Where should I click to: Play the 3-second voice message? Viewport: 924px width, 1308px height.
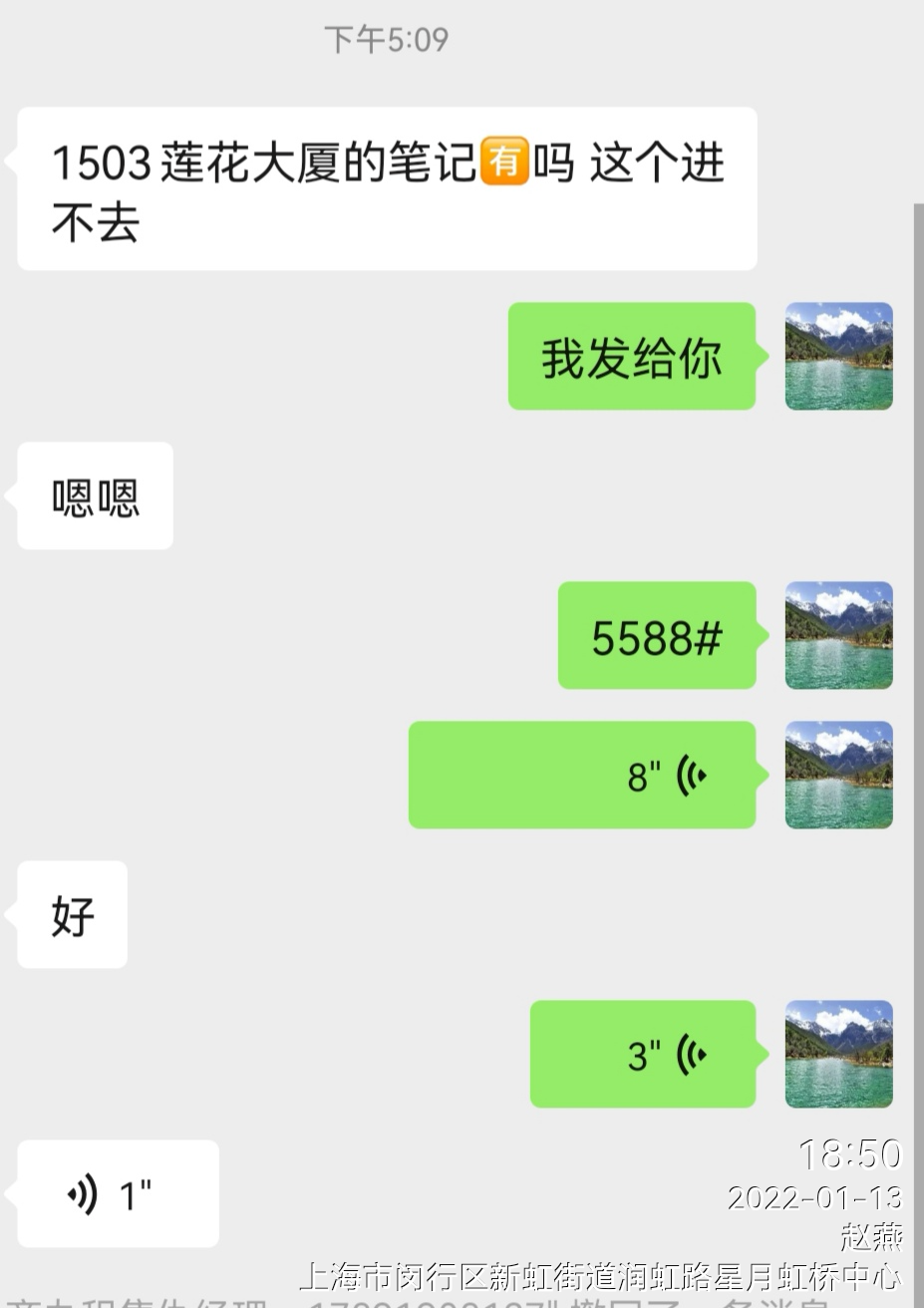(643, 1054)
